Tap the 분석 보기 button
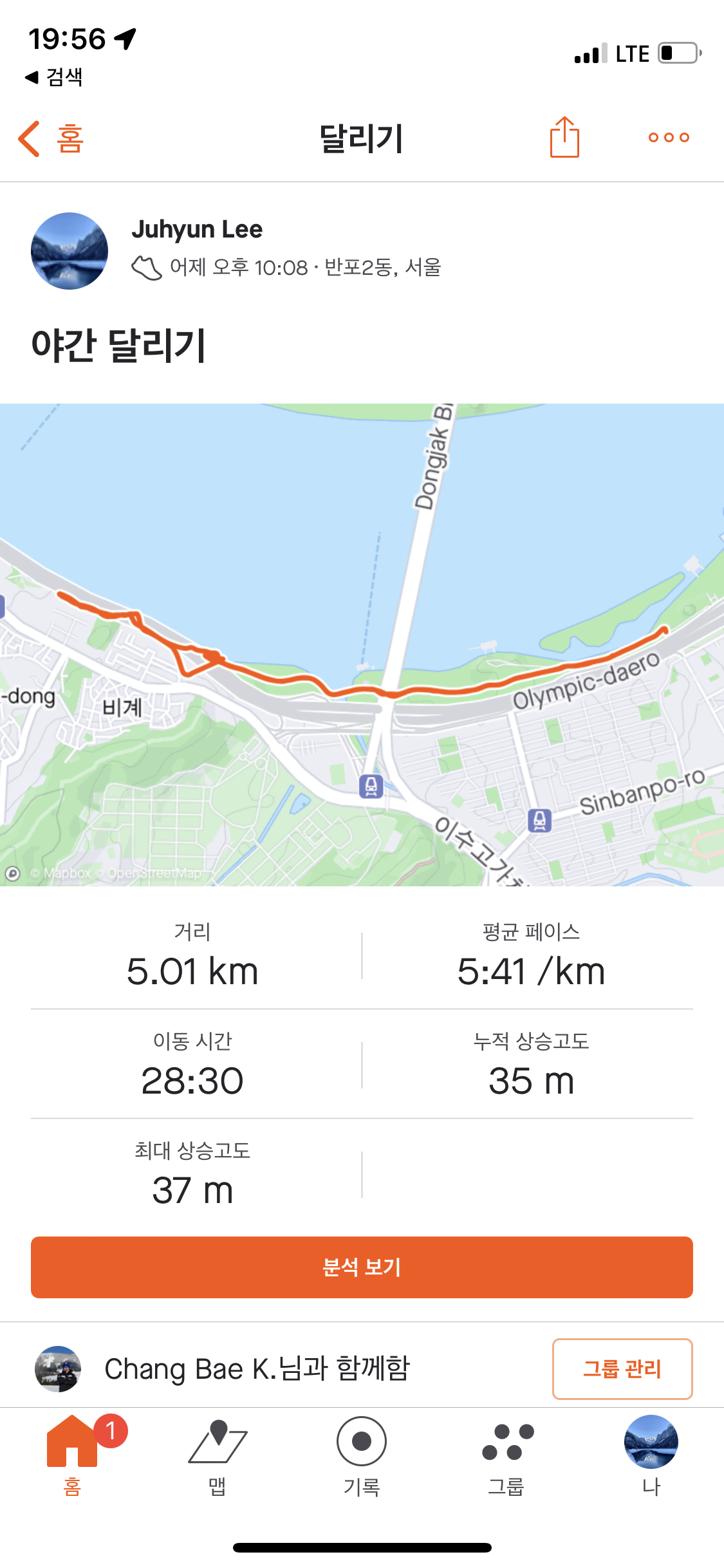 pyautogui.click(x=362, y=1267)
